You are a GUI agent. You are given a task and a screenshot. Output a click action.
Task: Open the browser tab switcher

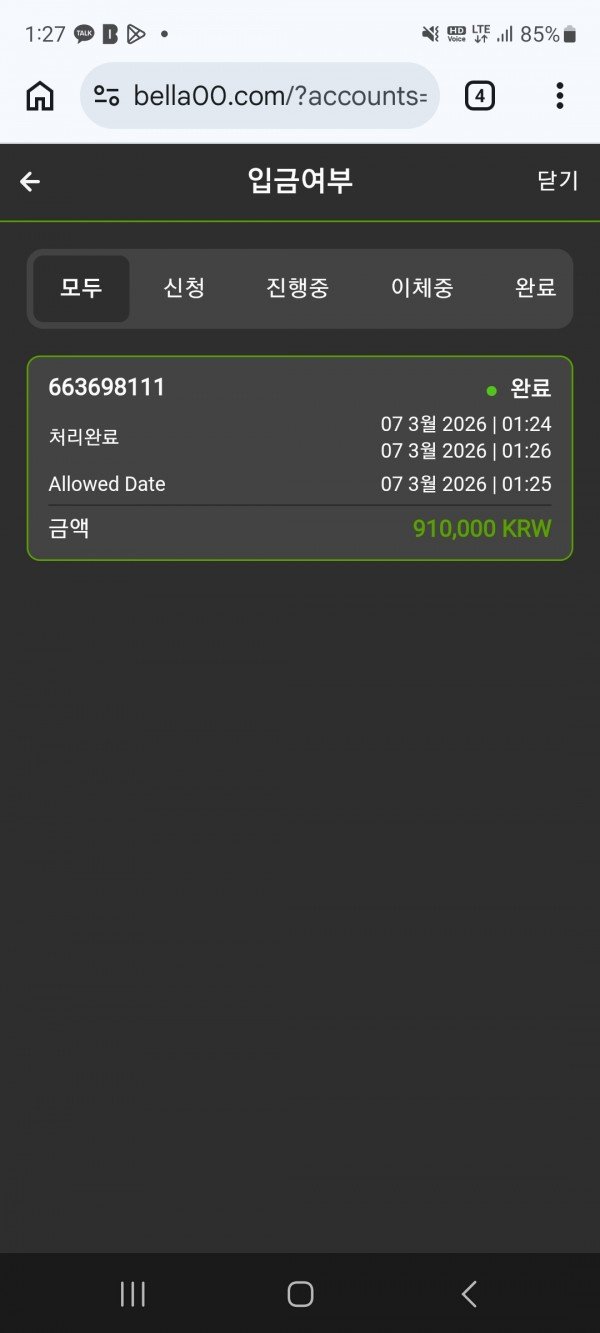[x=480, y=96]
